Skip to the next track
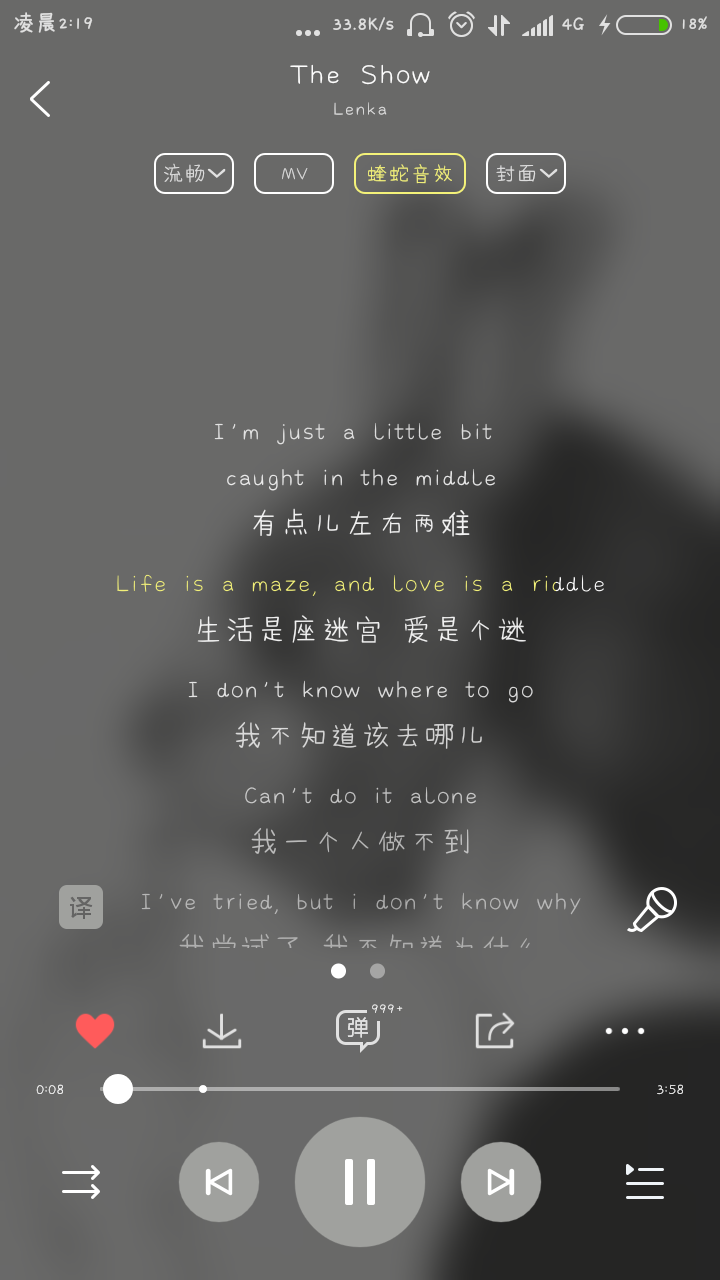This screenshot has height=1280, width=720. (x=501, y=1182)
